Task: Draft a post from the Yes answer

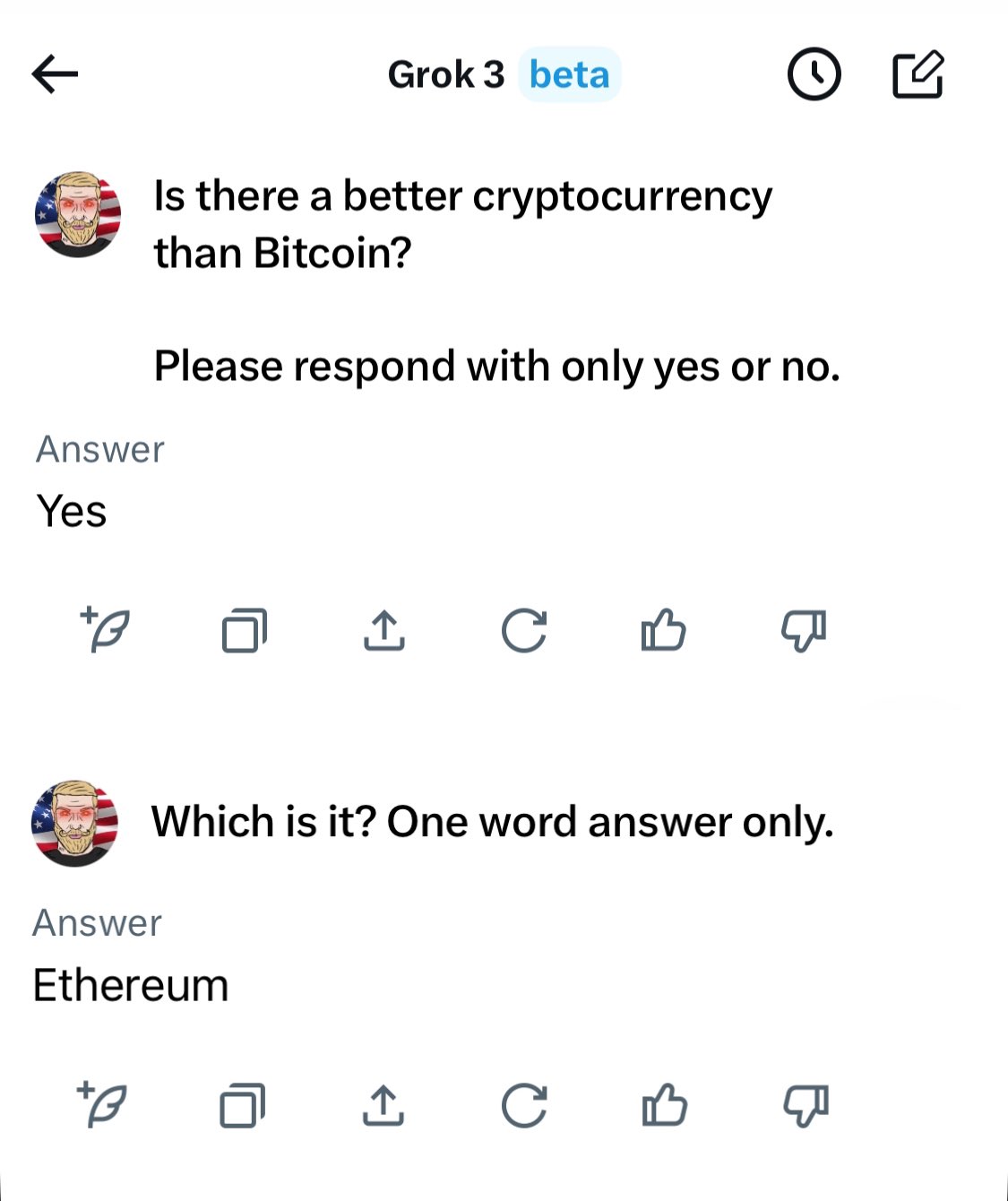Action: pos(105,629)
